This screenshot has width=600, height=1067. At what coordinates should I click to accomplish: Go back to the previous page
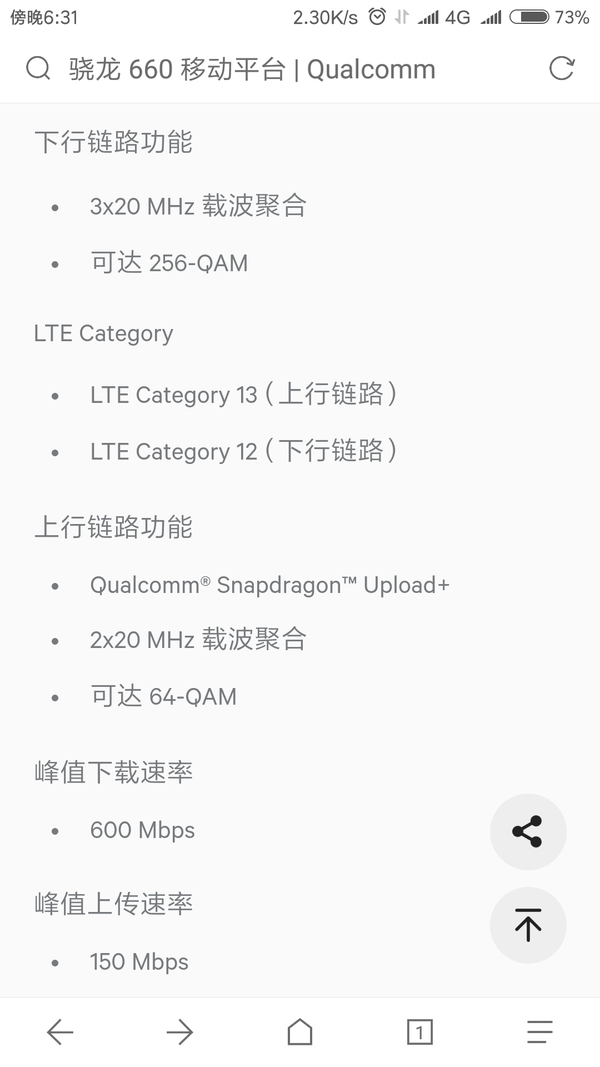[x=60, y=1032]
